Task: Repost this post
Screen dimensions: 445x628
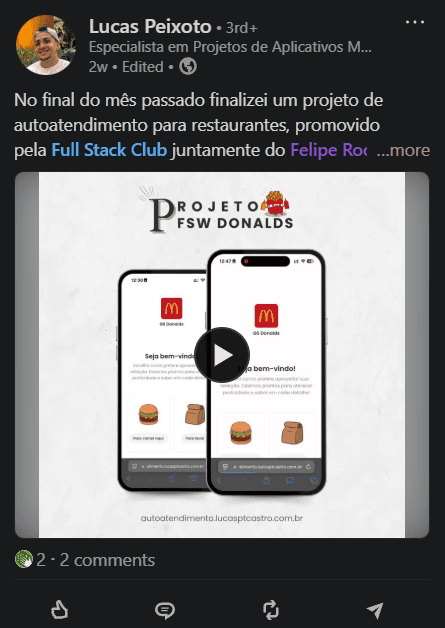Action: 271,610
